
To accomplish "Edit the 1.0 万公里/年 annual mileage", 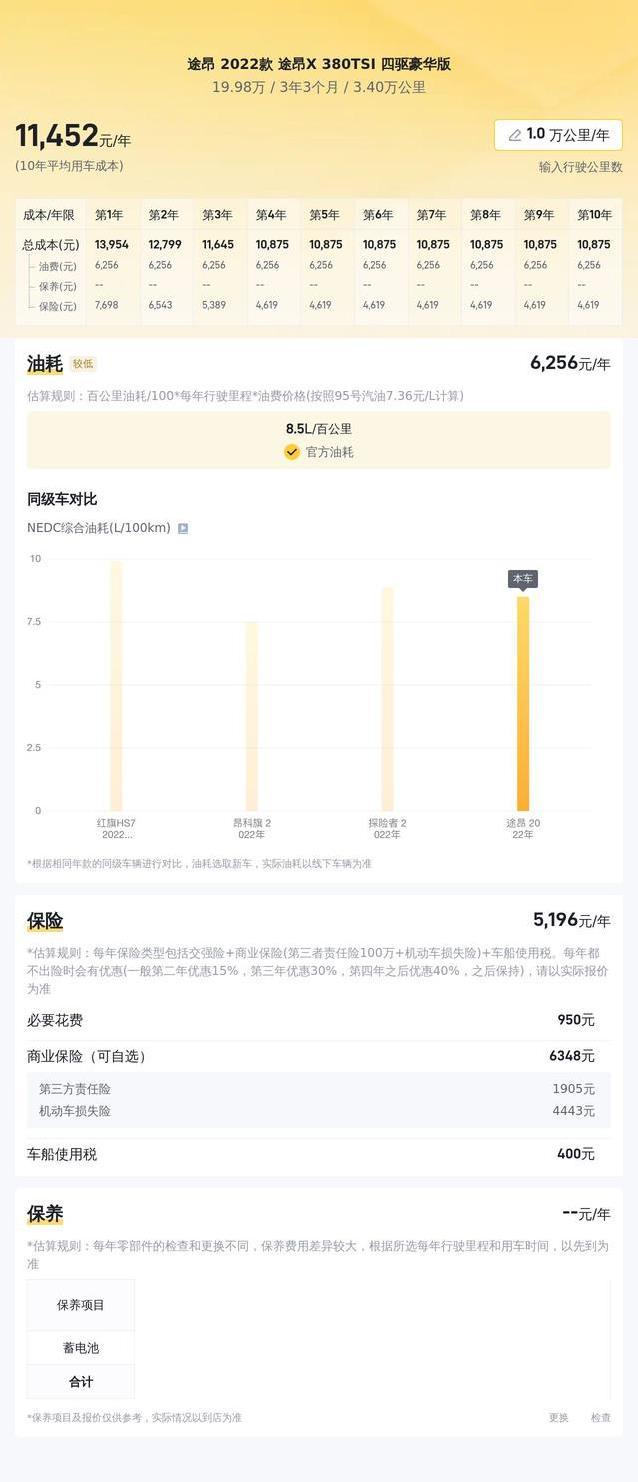I will click(558, 135).
